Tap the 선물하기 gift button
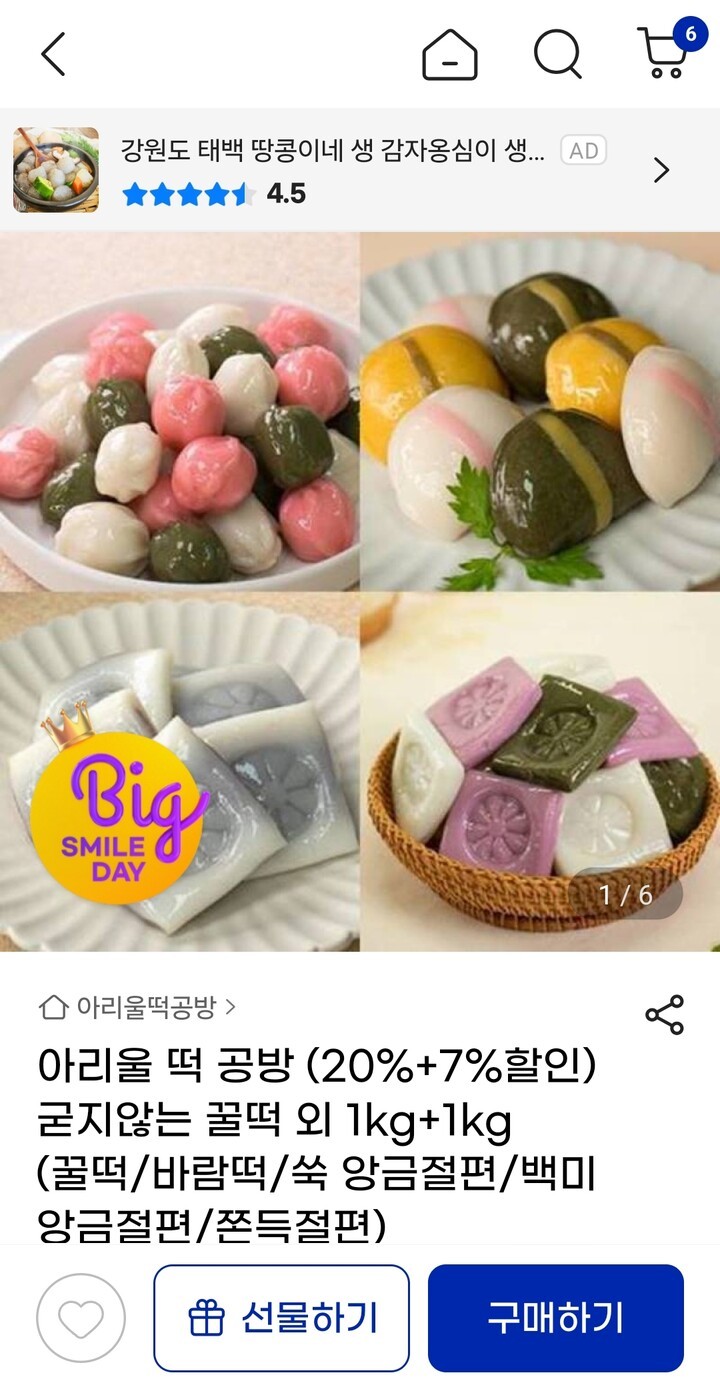 281,1318
